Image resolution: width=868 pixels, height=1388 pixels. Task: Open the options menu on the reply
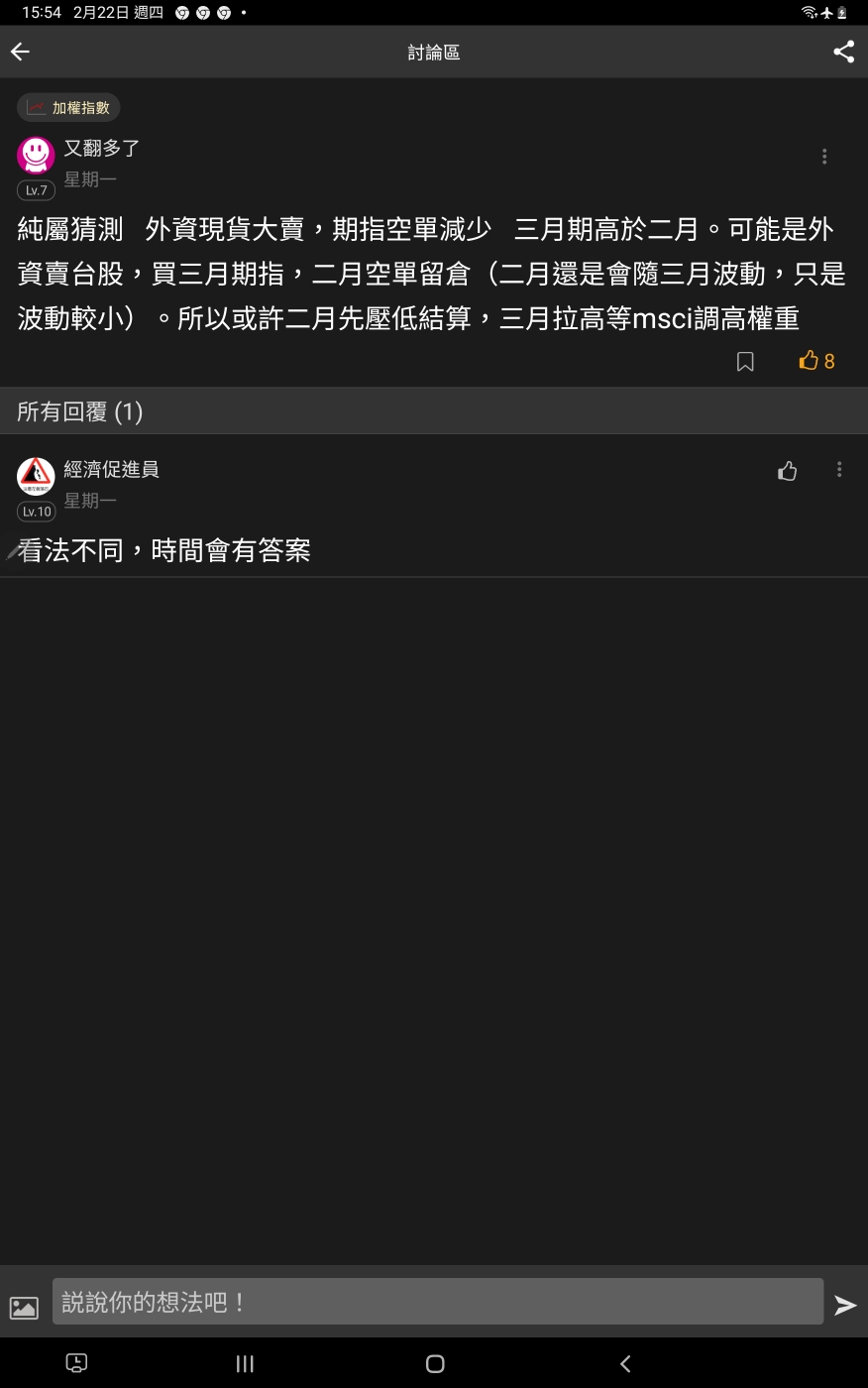pyautogui.click(x=839, y=470)
